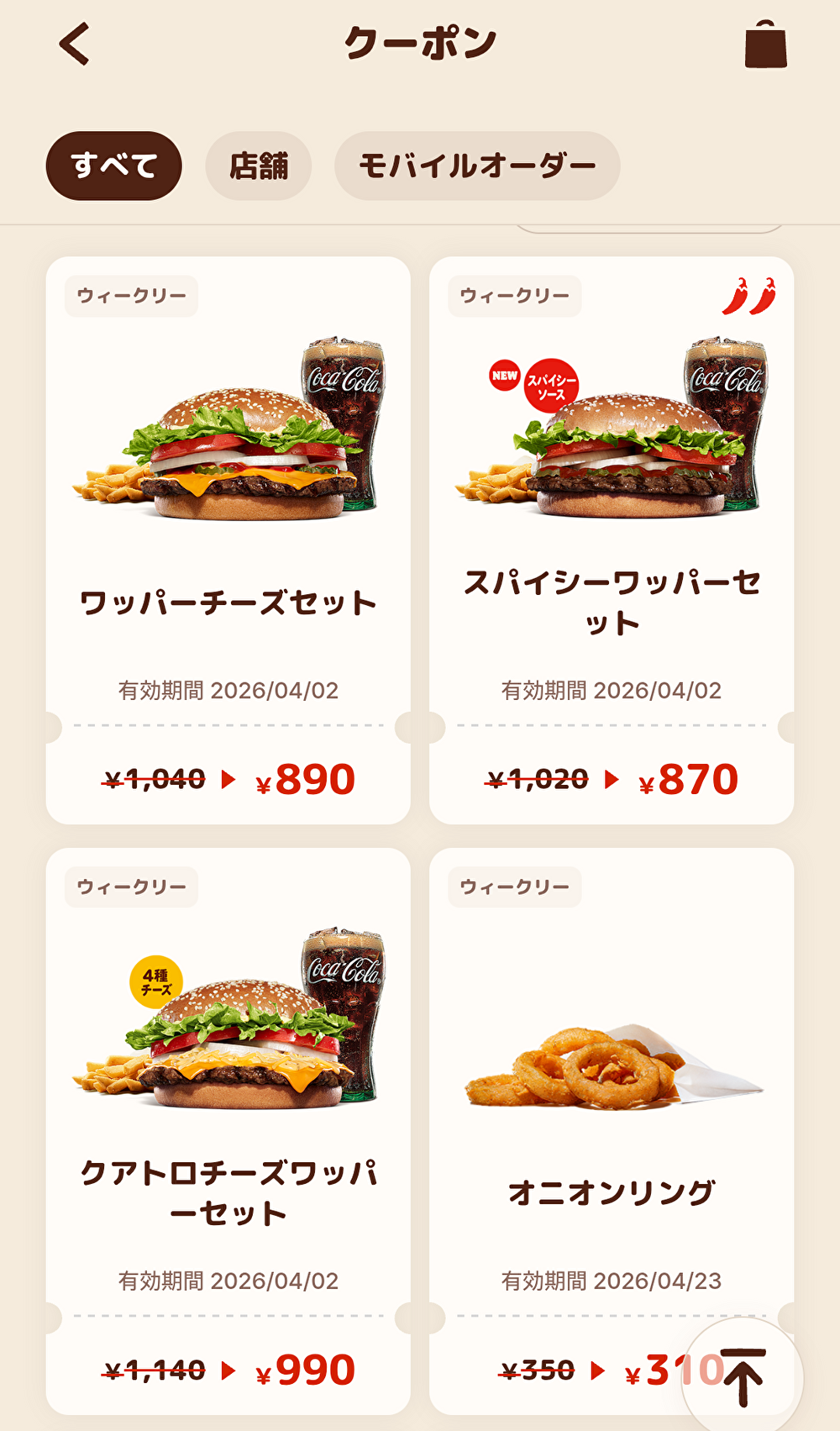View the スパイシーワッパーセット coupon
This screenshot has width=840, height=1431.
tap(612, 539)
